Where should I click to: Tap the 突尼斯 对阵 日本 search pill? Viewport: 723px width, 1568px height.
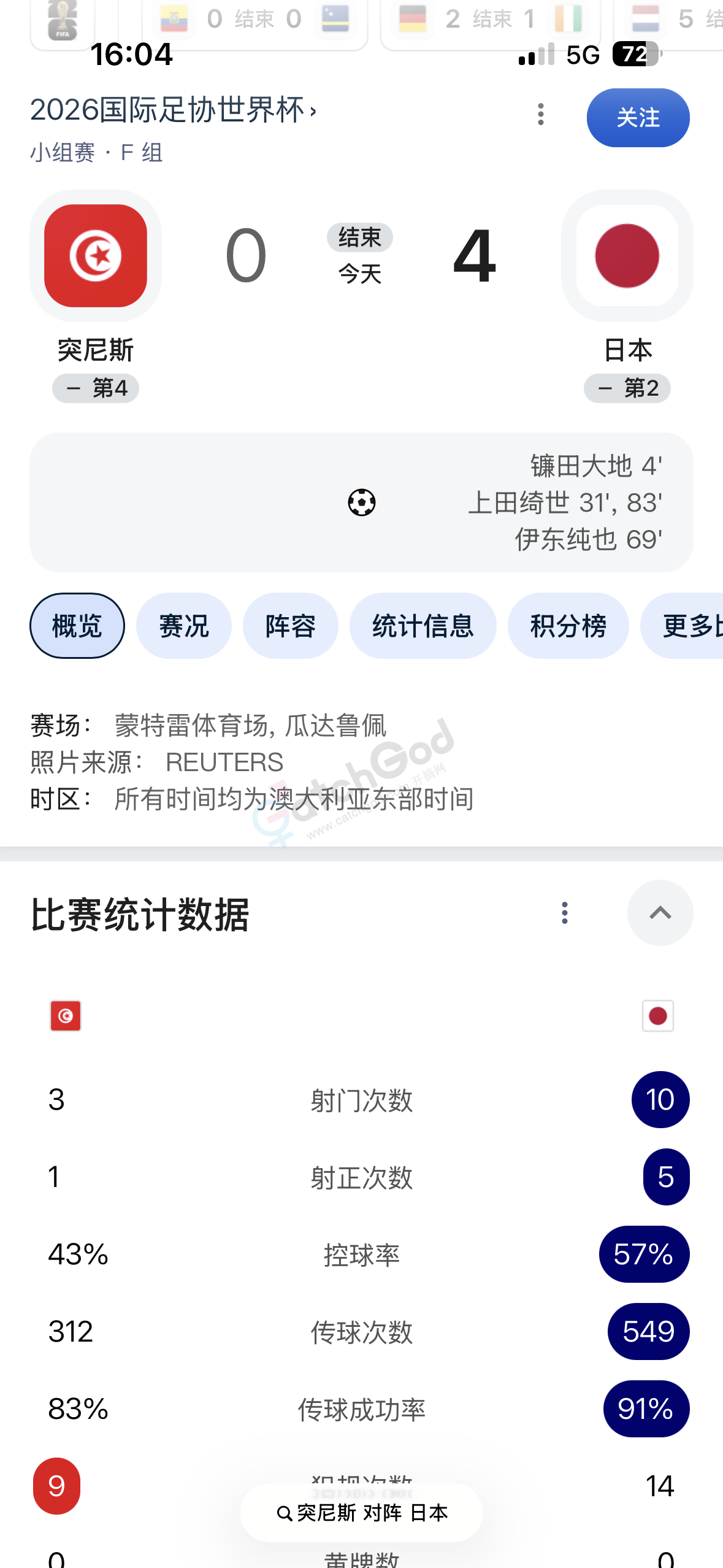(362, 1513)
